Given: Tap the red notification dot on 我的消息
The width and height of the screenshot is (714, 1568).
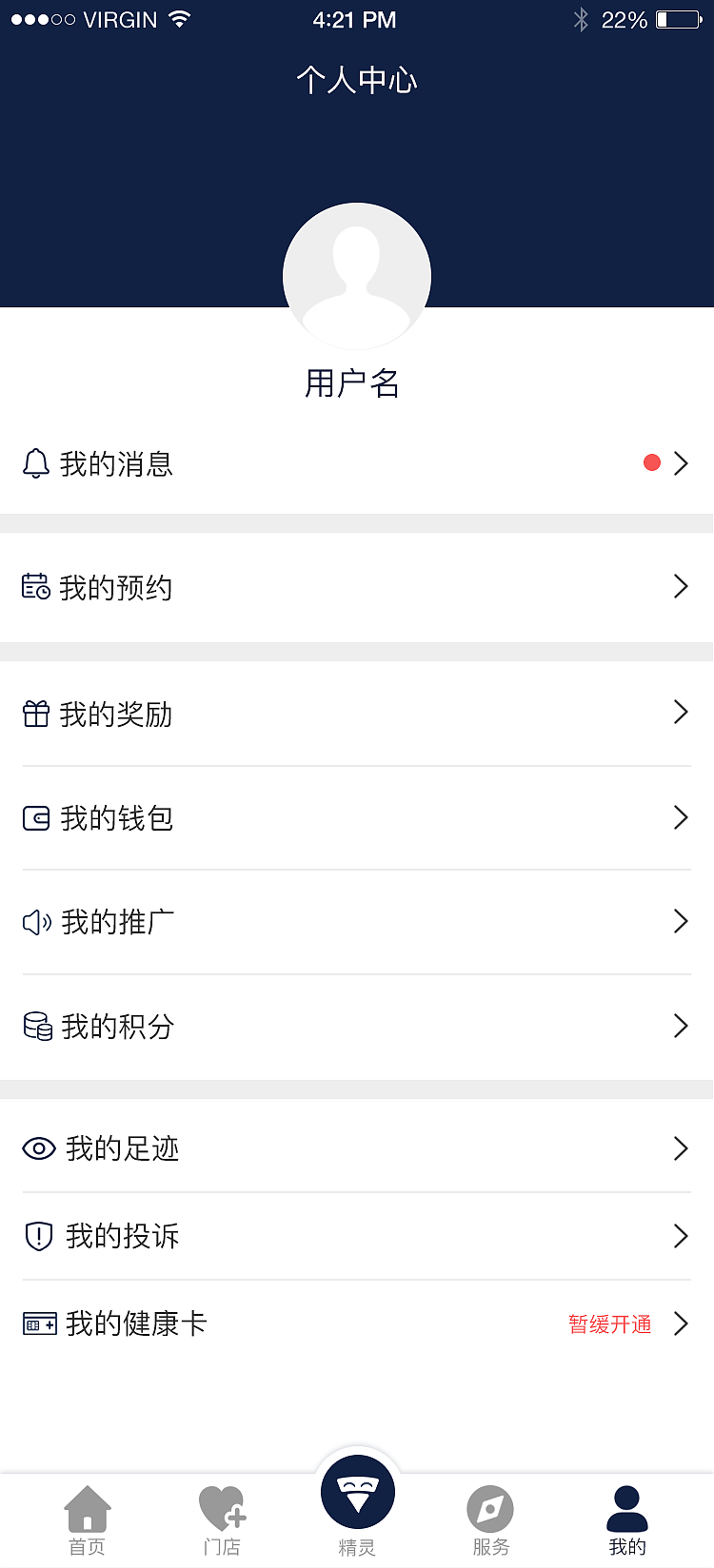Looking at the screenshot, I should click(x=652, y=462).
